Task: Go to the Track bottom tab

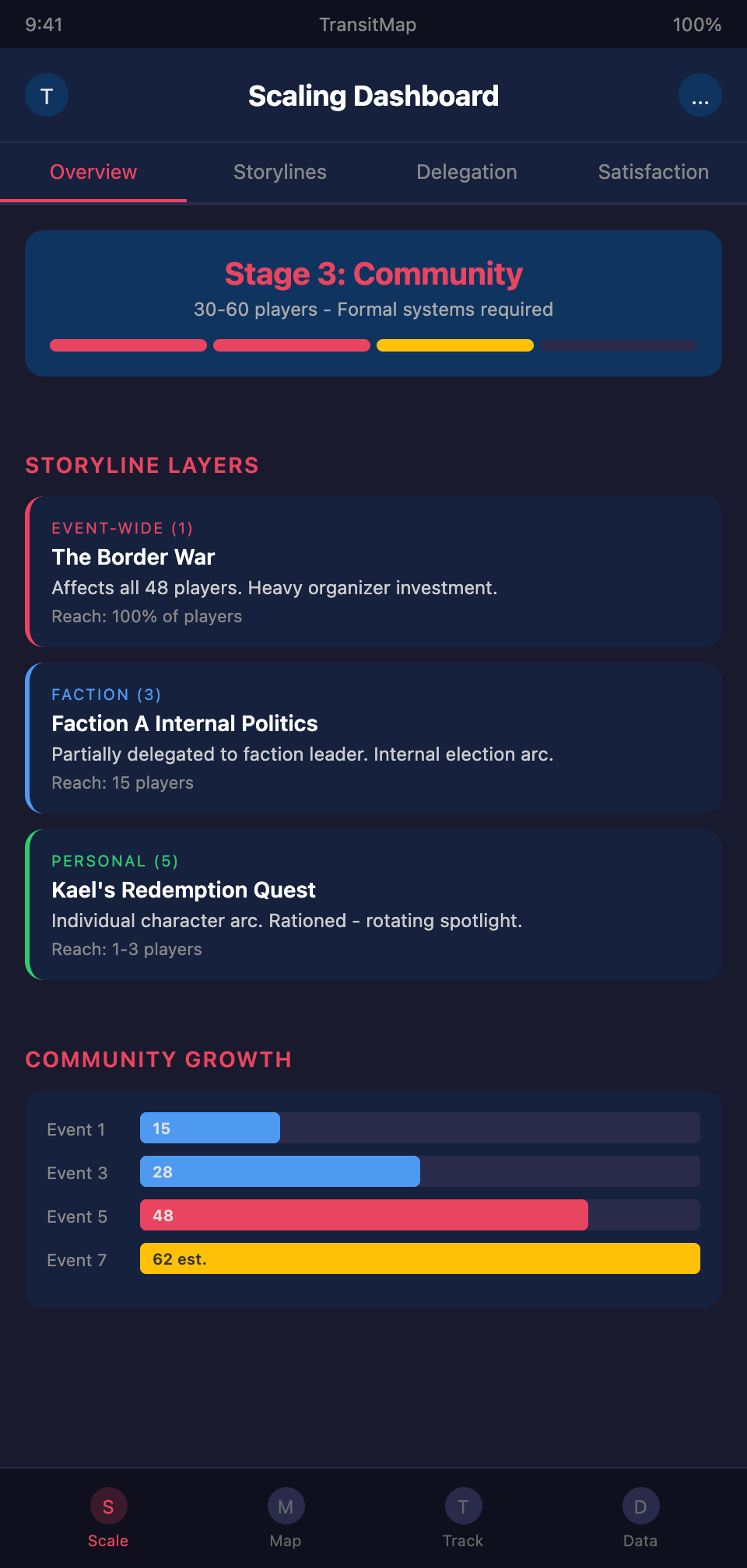Action: 463,1517
